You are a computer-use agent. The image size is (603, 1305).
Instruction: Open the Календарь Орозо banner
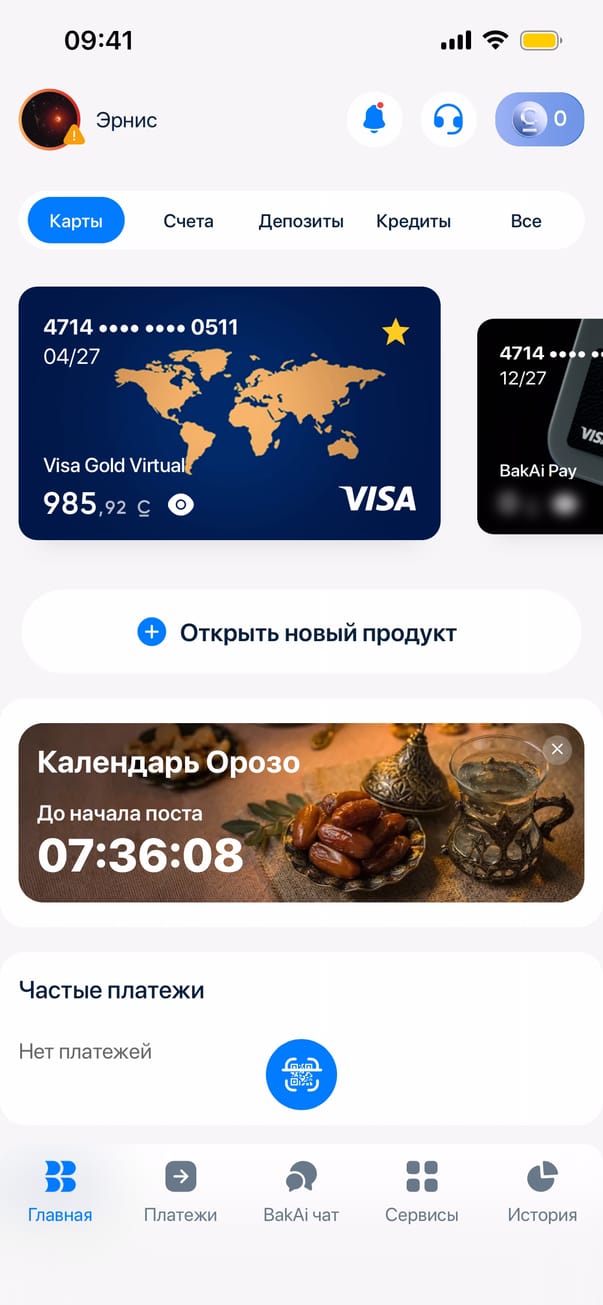(250, 813)
